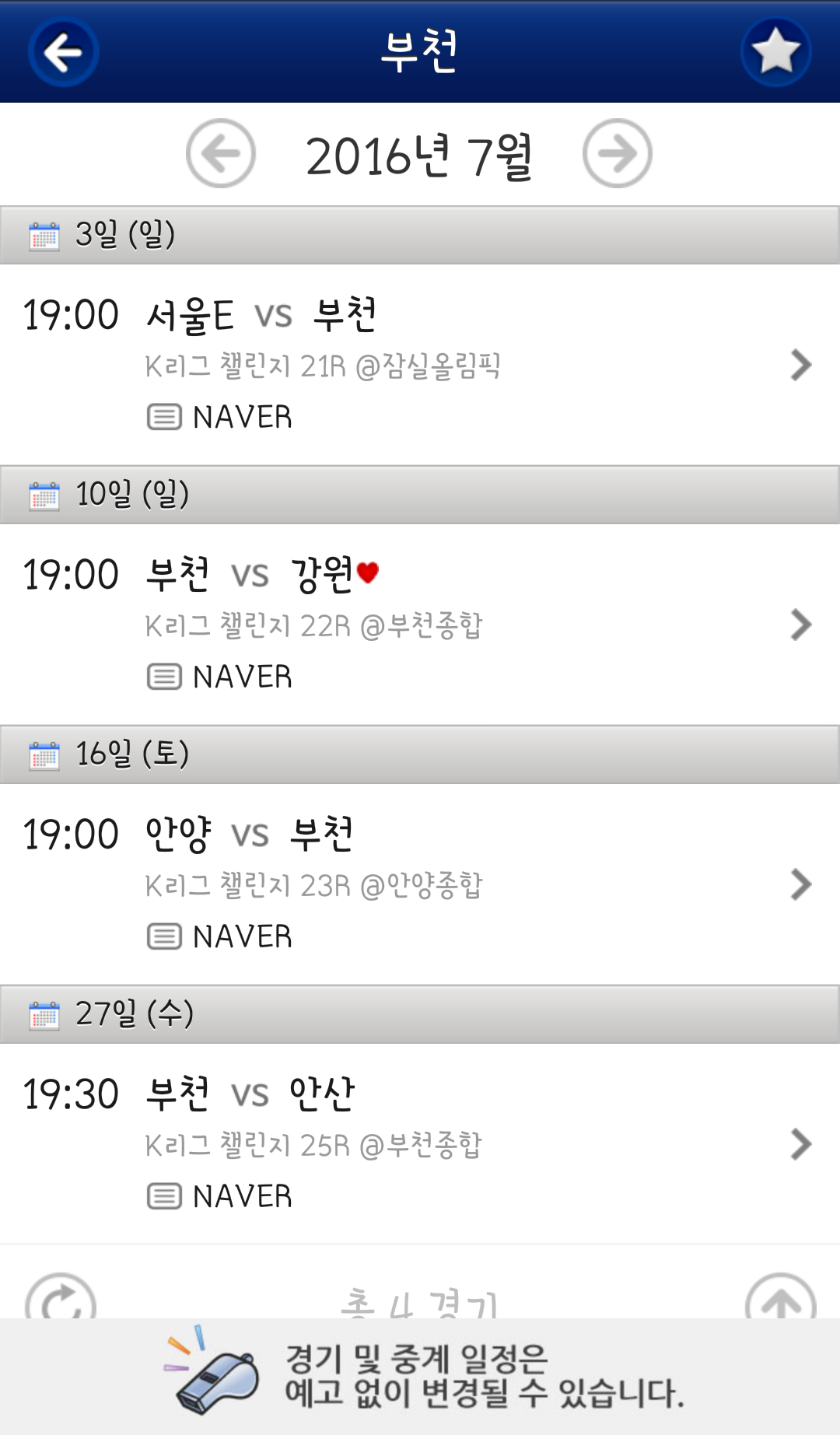This screenshot has height=1435, width=840.
Task: Open the 부천 vs 안산 match details
Action: click(x=420, y=1143)
